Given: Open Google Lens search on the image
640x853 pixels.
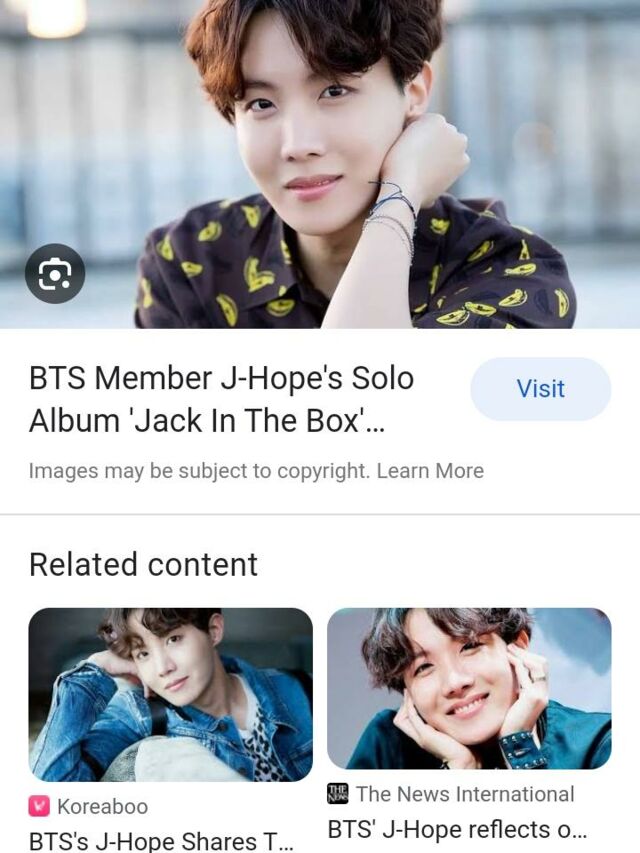Looking at the screenshot, I should [x=55, y=274].
